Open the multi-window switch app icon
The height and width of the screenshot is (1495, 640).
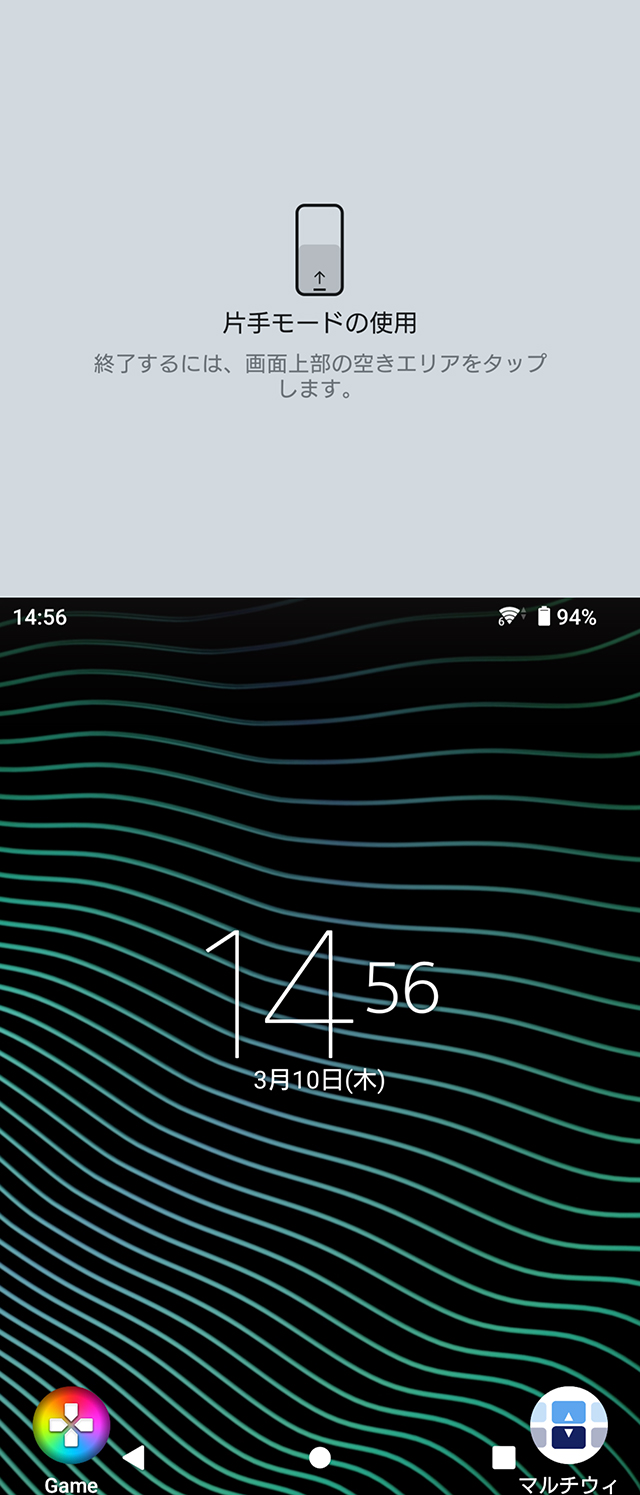tap(568, 1426)
